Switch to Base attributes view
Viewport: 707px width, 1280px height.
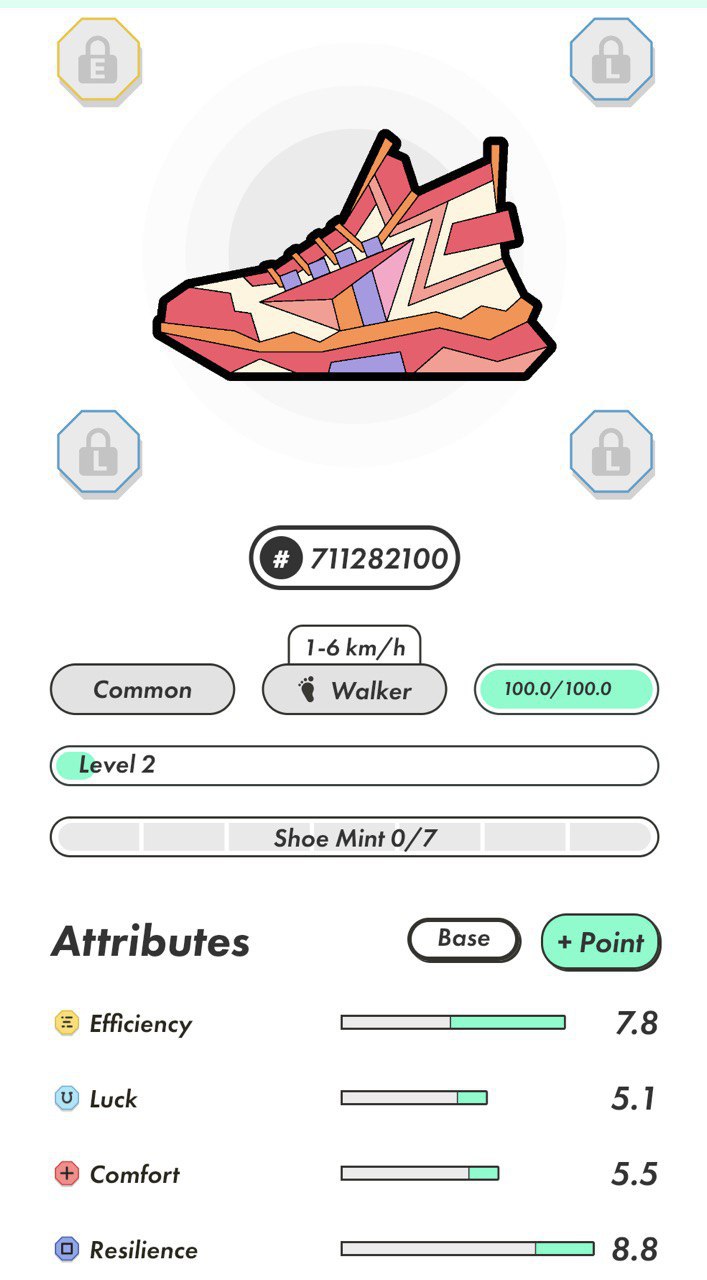click(464, 939)
